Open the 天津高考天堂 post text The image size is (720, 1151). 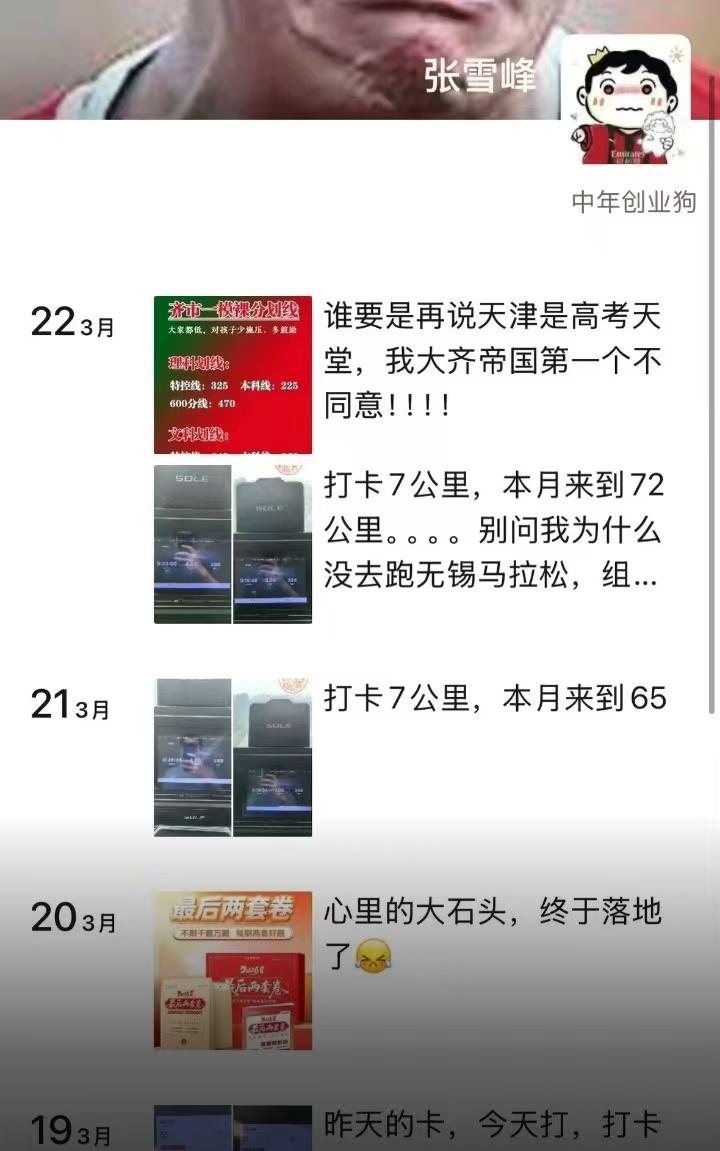pos(496,364)
